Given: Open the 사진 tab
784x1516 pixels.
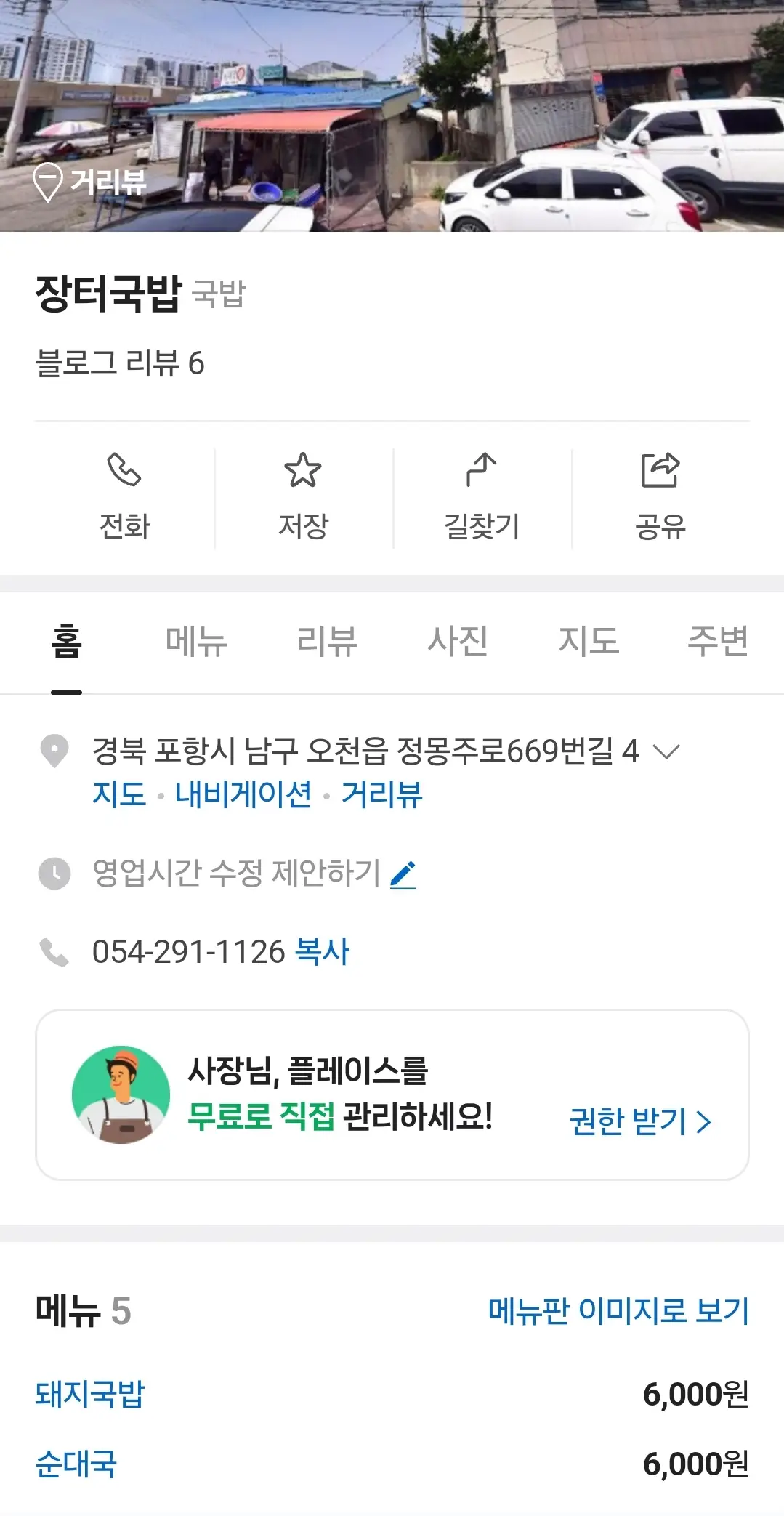Looking at the screenshot, I should pyautogui.click(x=457, y=642).
